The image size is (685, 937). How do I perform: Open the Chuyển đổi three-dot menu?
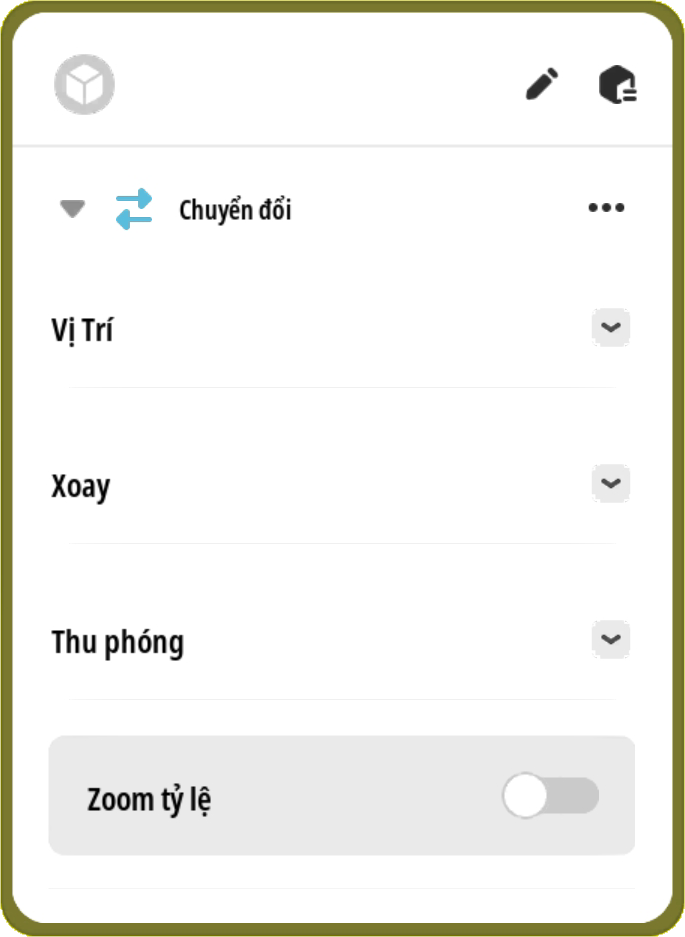(606, 208)
